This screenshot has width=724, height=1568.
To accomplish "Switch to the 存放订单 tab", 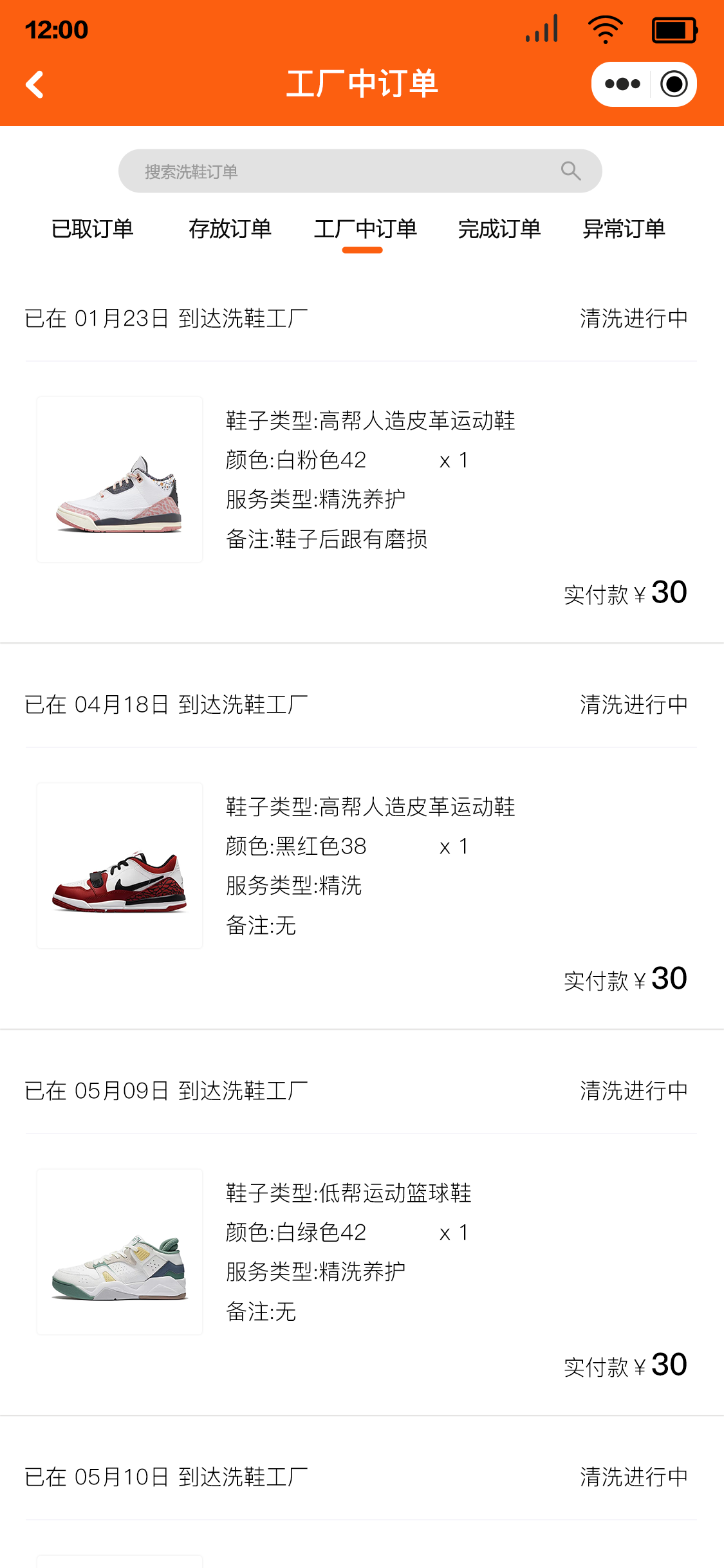I will [230, 229].
